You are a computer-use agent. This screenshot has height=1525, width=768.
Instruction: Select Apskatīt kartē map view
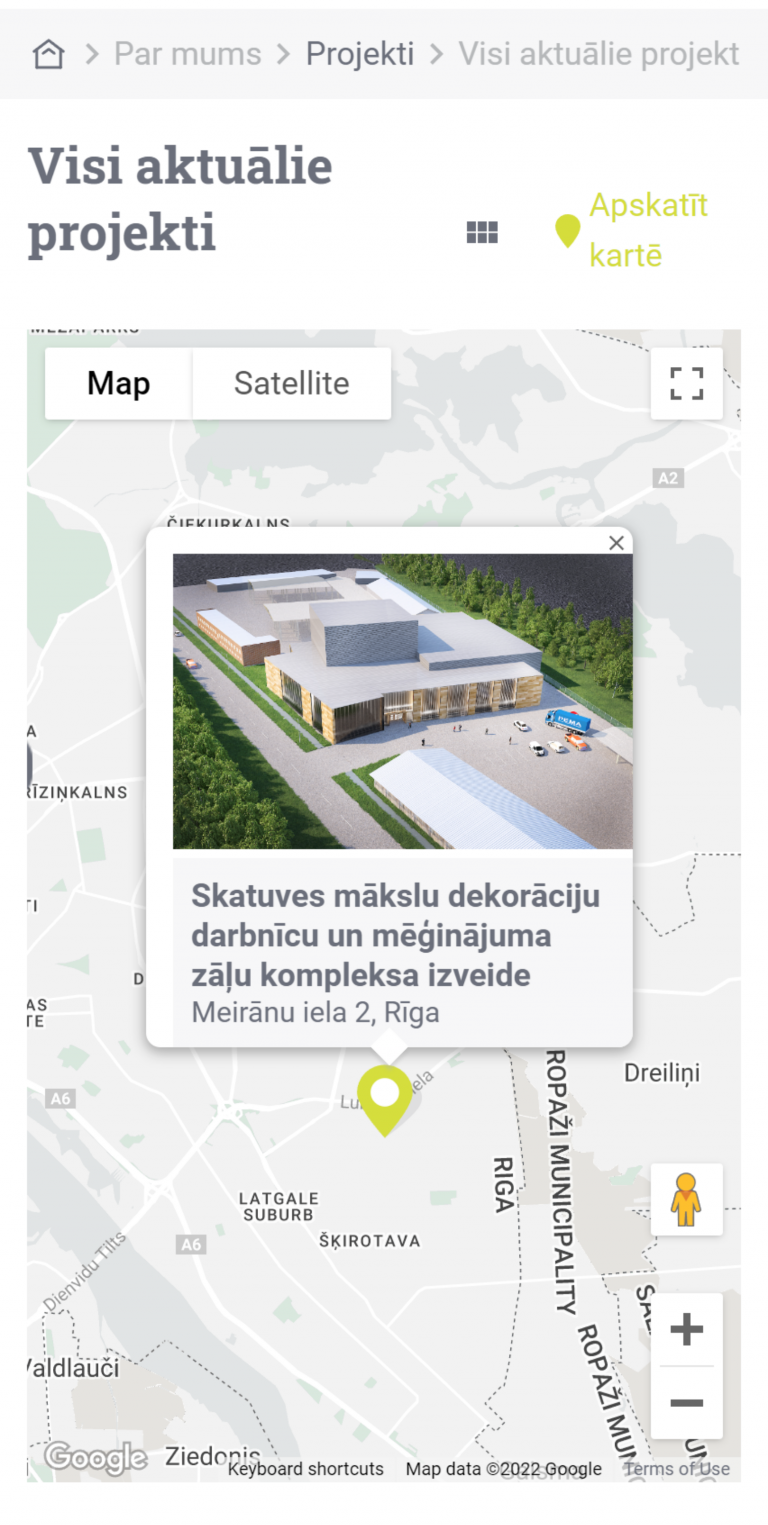pyautogui.click(x=632, y=231)
